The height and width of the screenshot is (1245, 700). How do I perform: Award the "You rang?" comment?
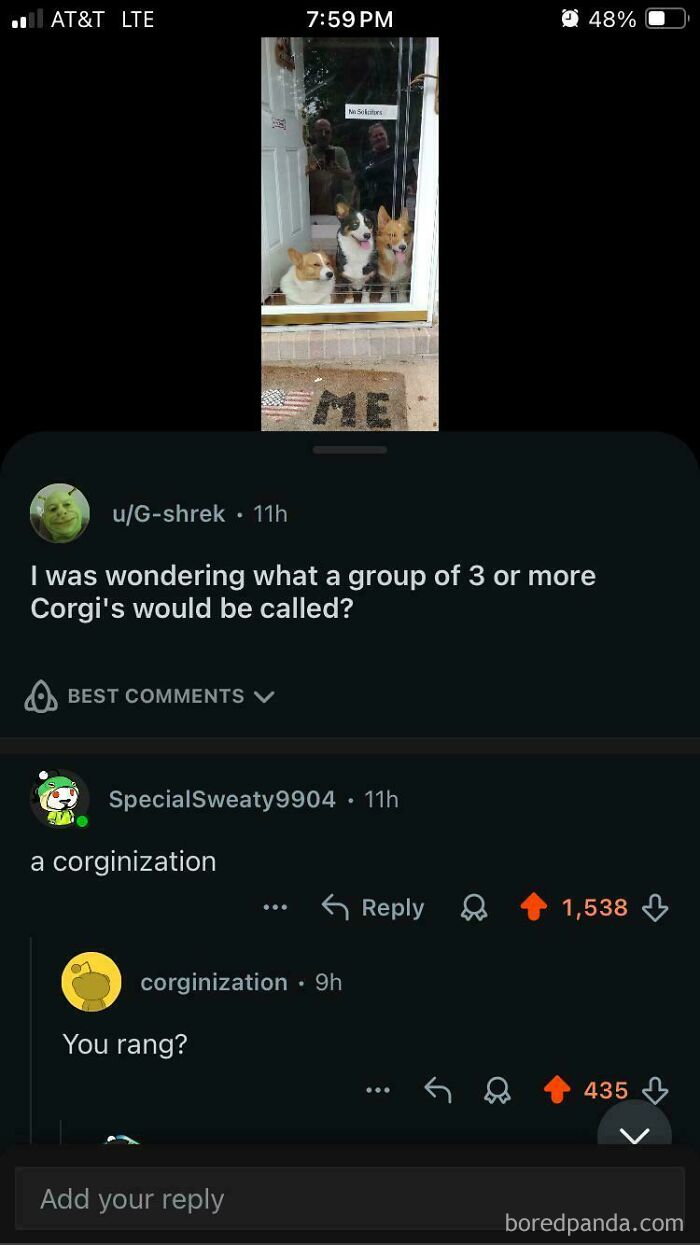click(x=496, y=1090)
